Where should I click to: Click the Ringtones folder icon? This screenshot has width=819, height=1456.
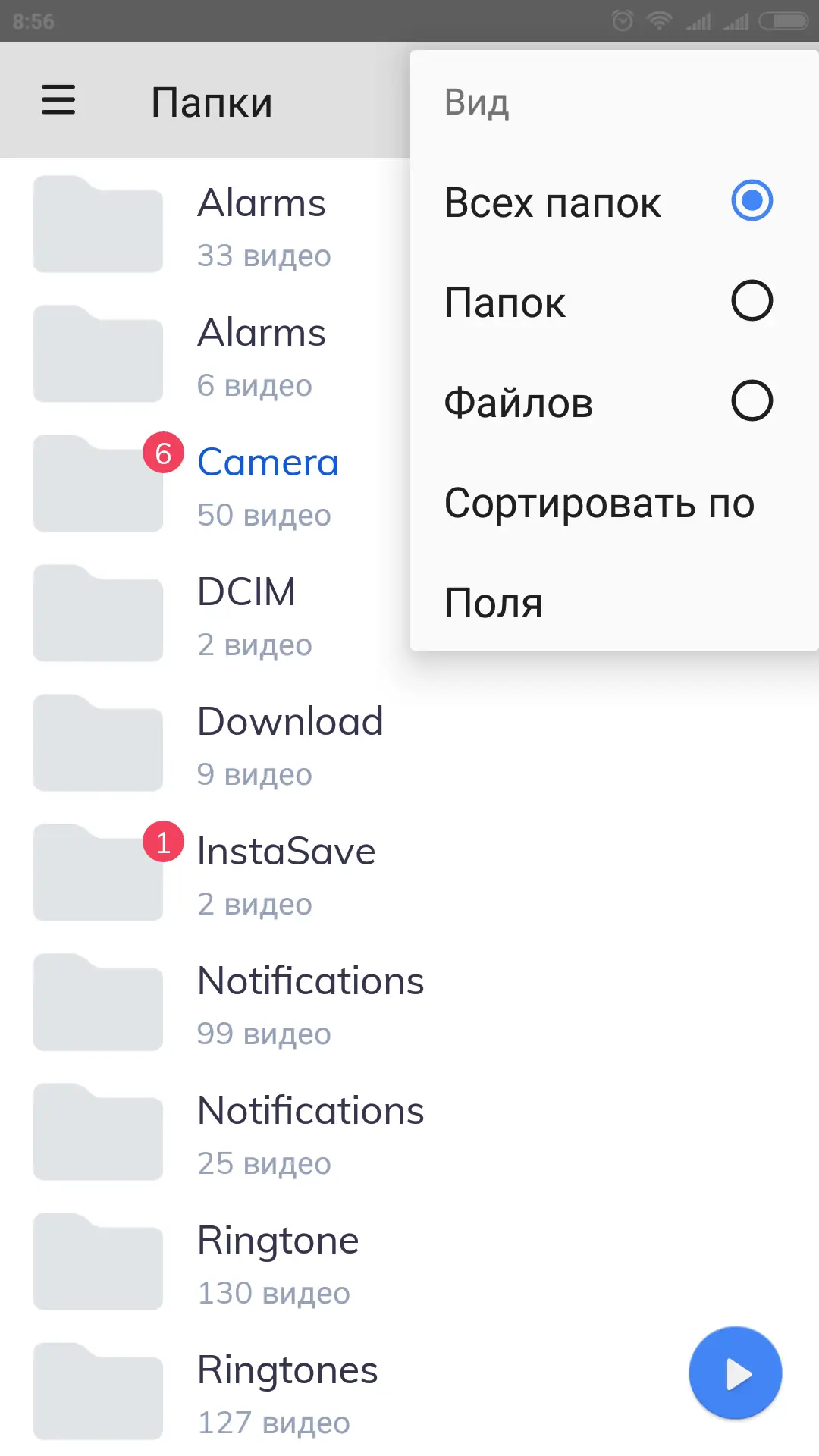(98, 1391)
